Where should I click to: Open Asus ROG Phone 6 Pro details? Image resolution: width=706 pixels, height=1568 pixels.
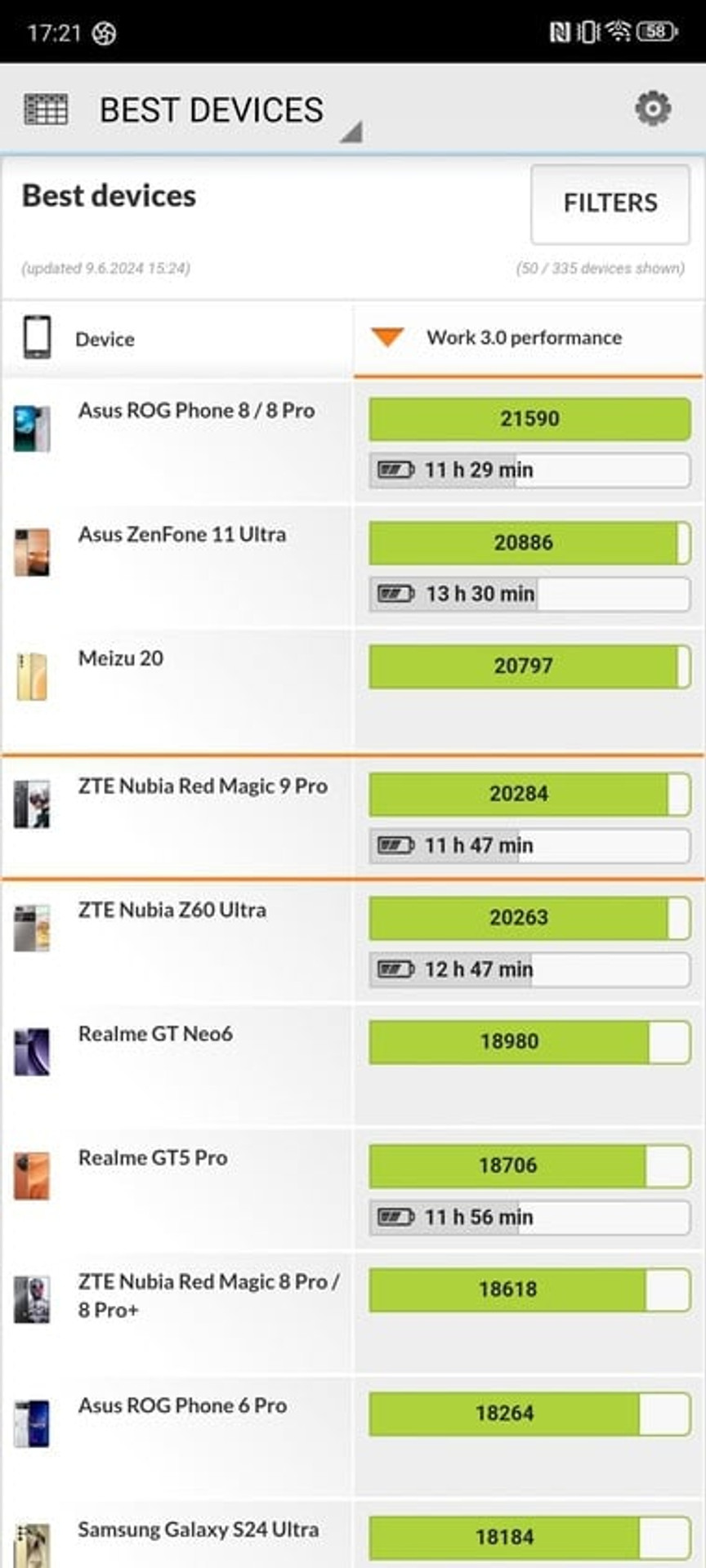pyautogui.click(x=182, y=1406)
